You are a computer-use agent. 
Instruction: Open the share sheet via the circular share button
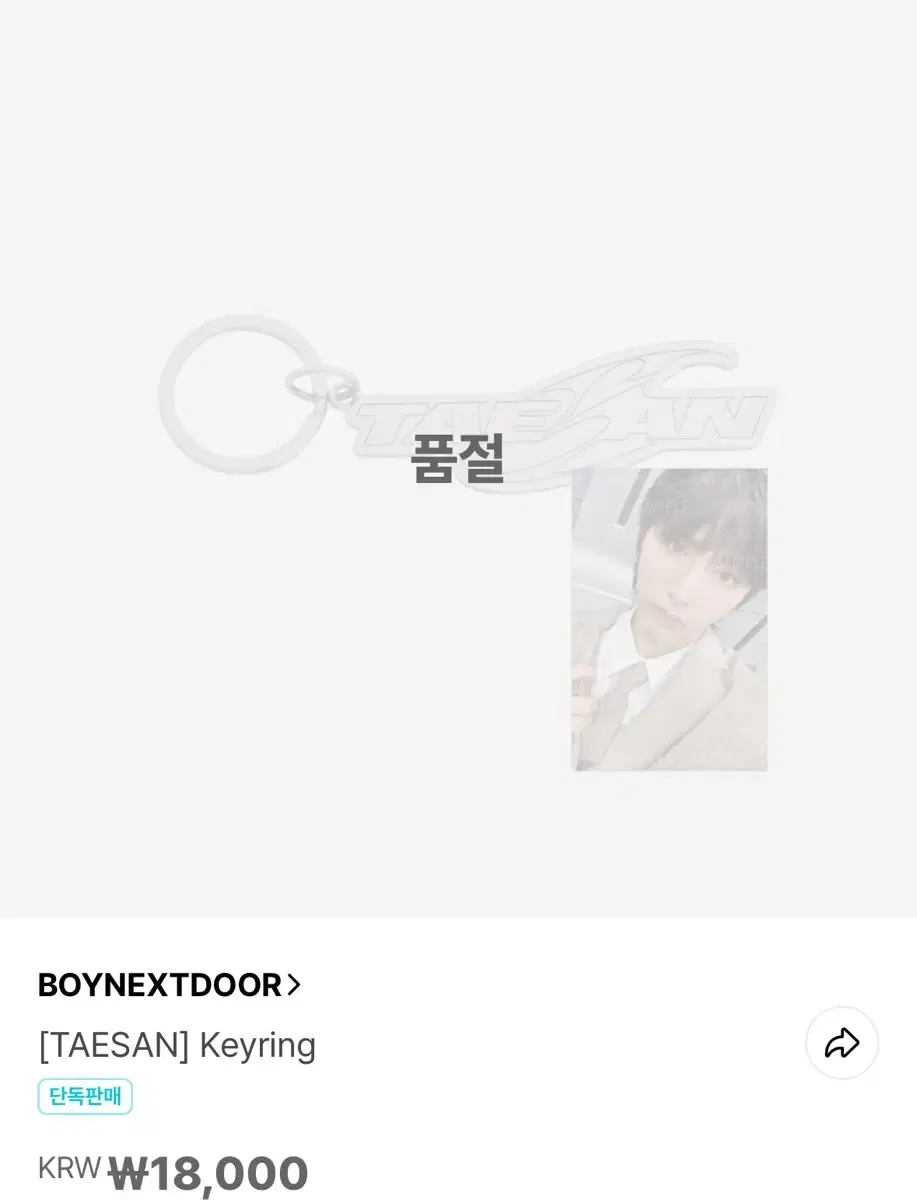pyautogui.click(x=841, y=1043)
